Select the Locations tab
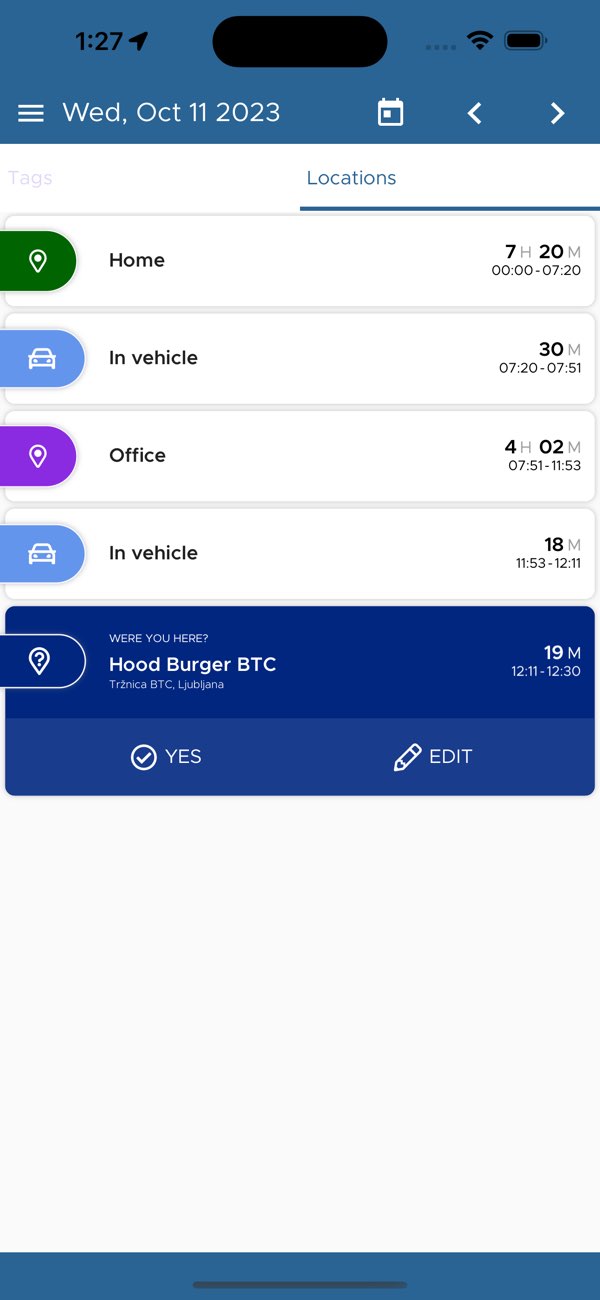 (351, 178)
